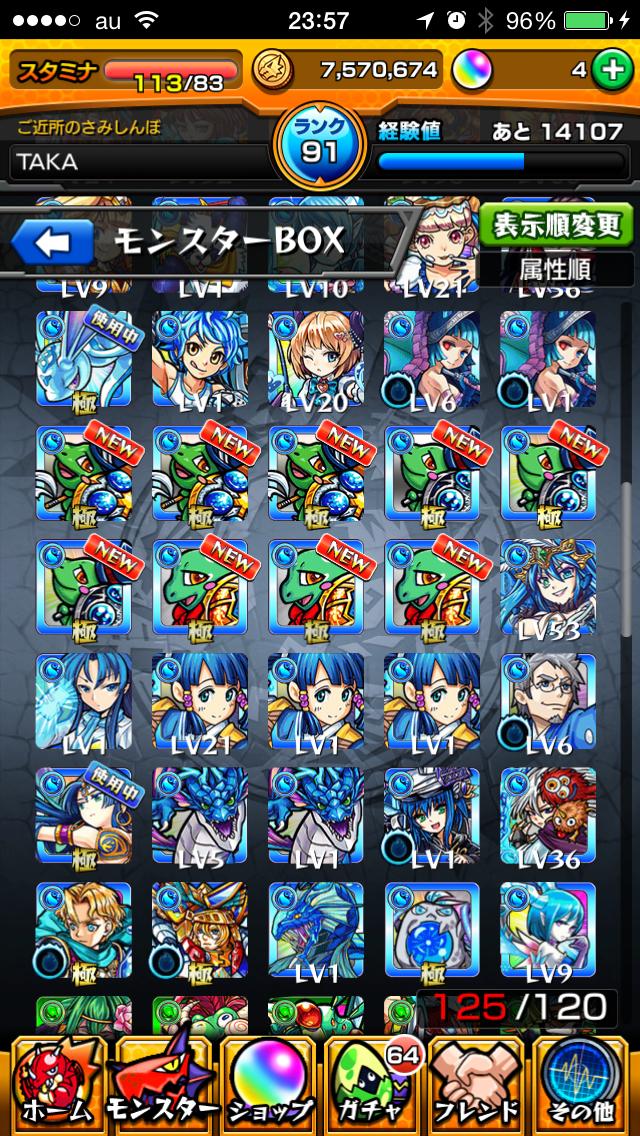The width and height of the screenshot is (640, 1136).
Task: Open the LV6 glasses man monster
Action: point(547,702)
